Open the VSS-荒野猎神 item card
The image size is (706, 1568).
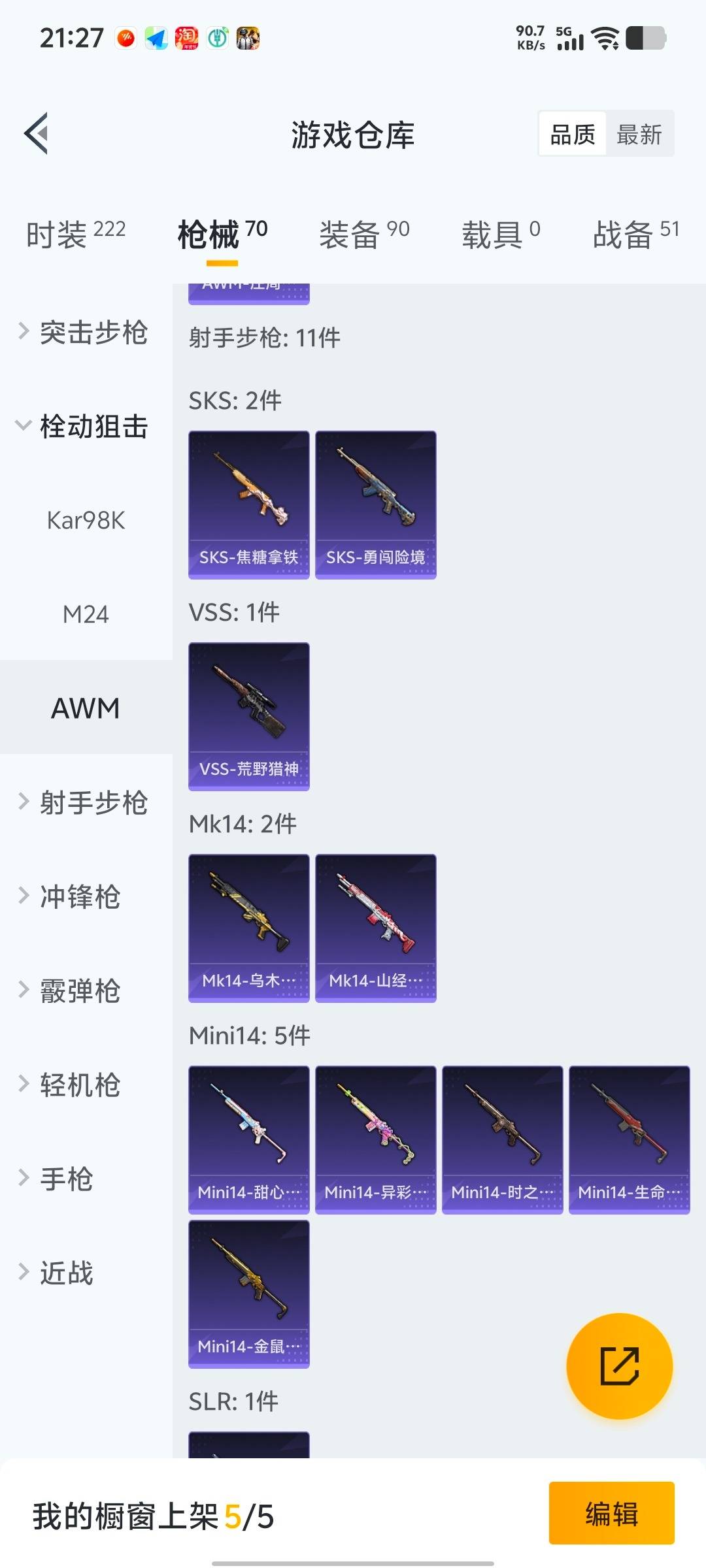(x=248, y=715)
